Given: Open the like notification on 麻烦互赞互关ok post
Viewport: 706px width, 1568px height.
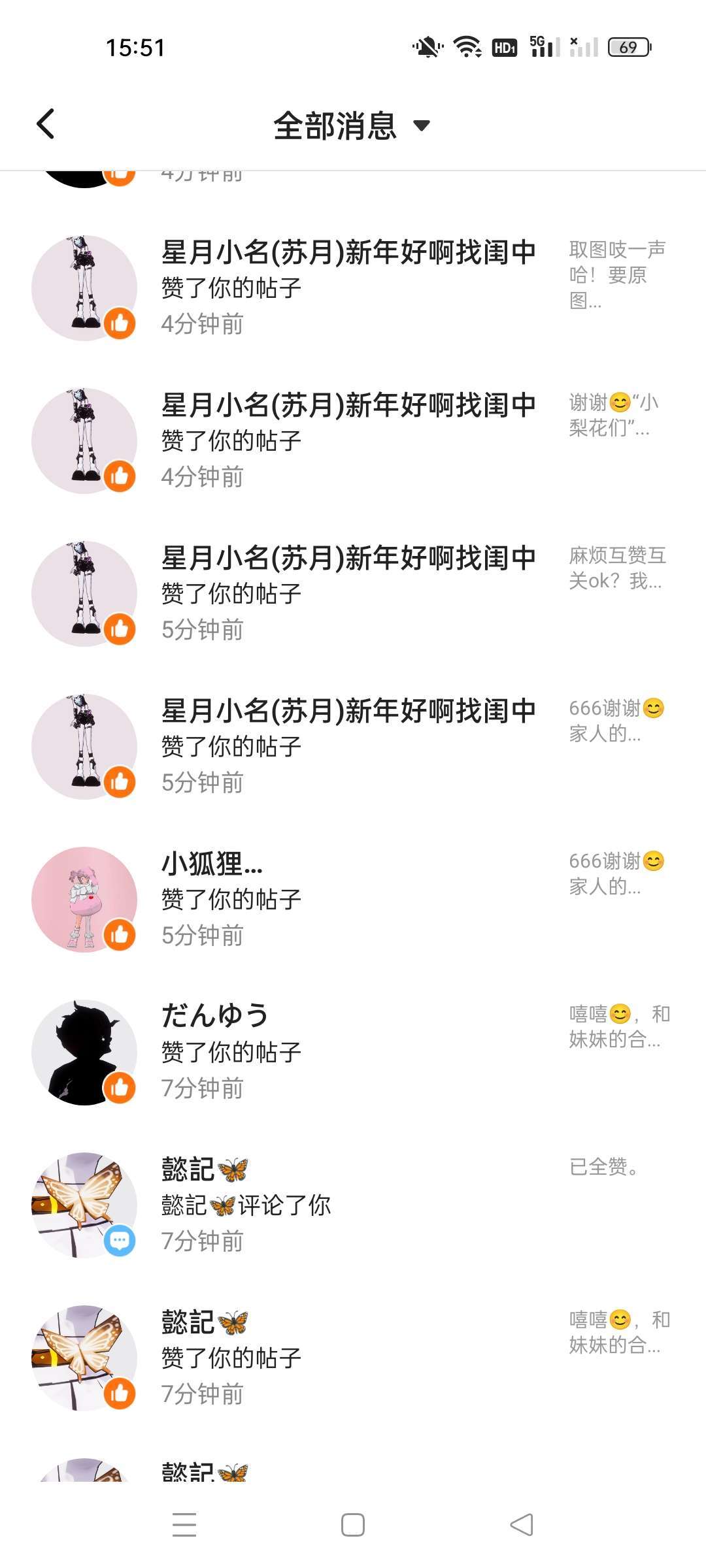Looking at the screenshot, I should click(349, 593).
